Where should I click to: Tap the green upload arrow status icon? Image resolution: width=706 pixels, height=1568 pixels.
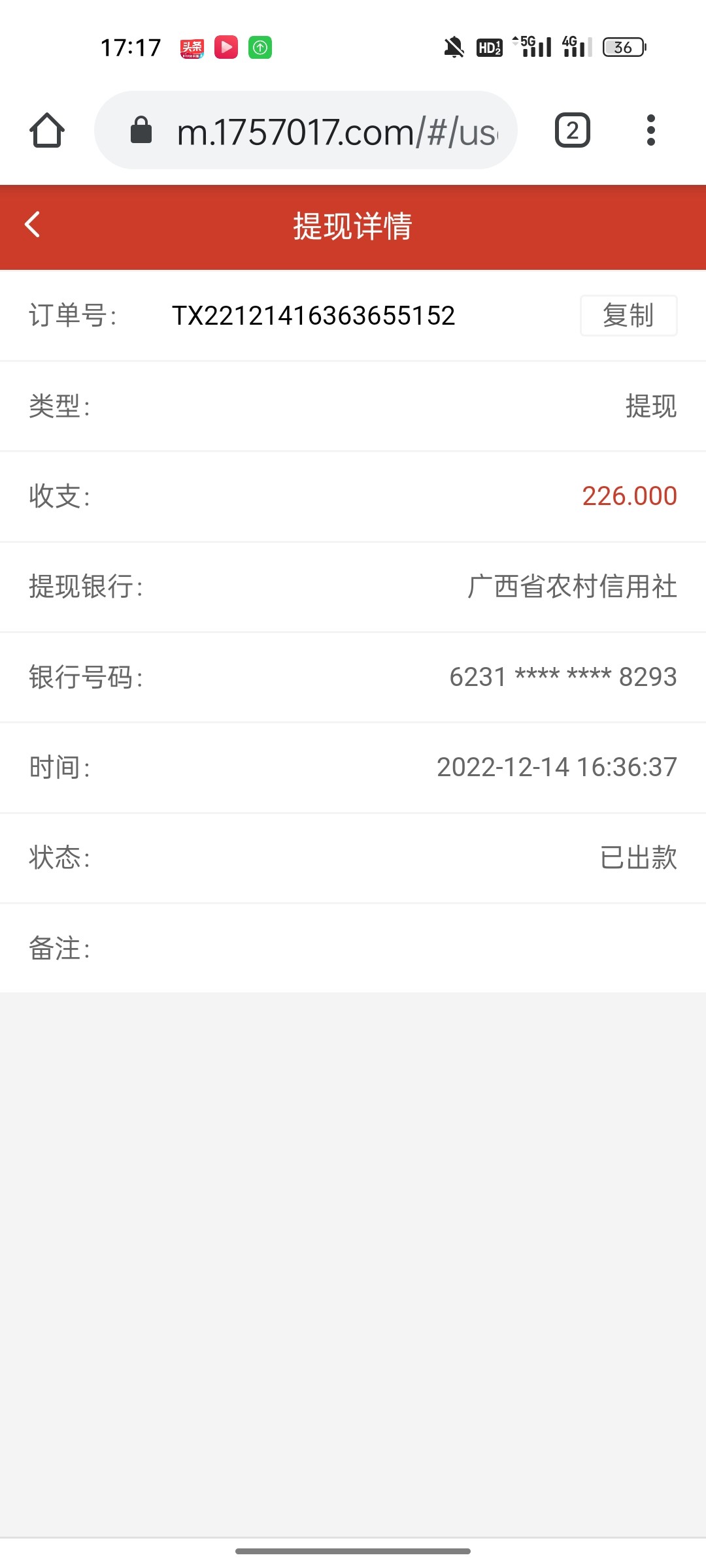[x=260, y=47]
